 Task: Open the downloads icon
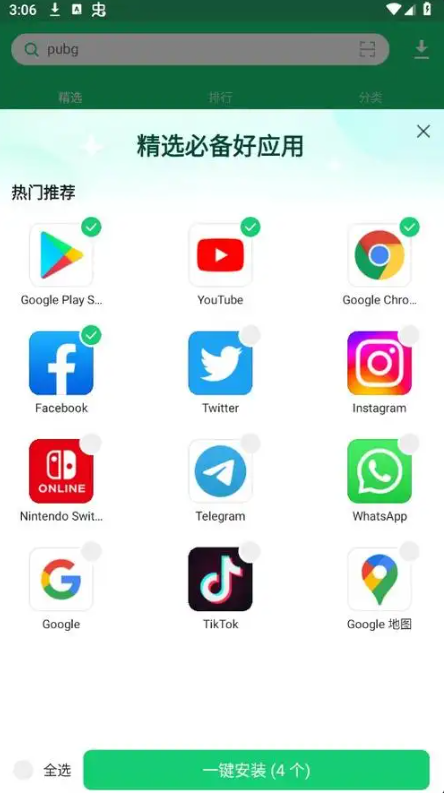(421, 50)
